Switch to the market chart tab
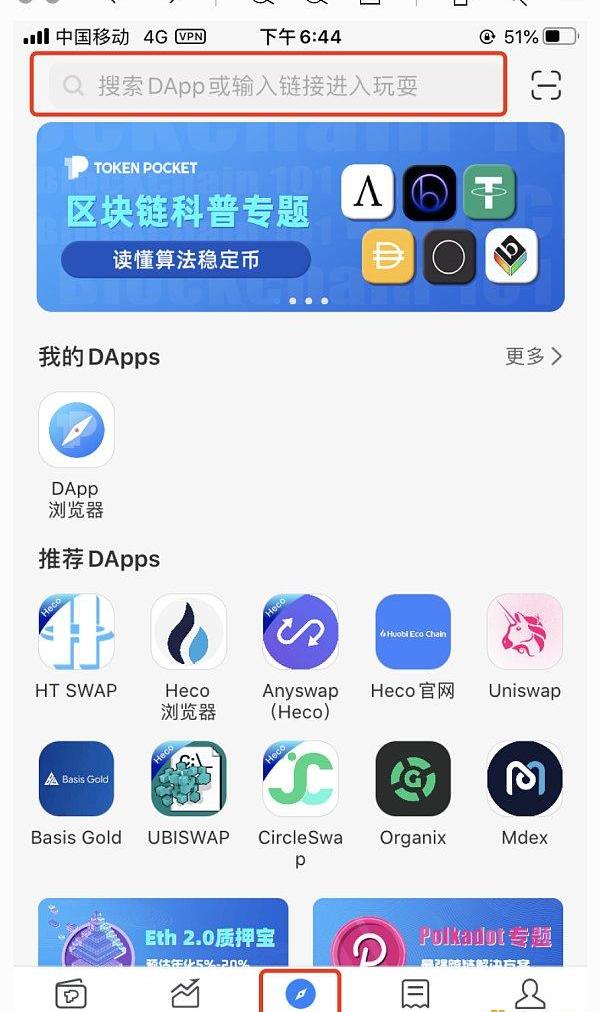Image resolution: width=600 pixels, height=1012 pixels. 186,993
